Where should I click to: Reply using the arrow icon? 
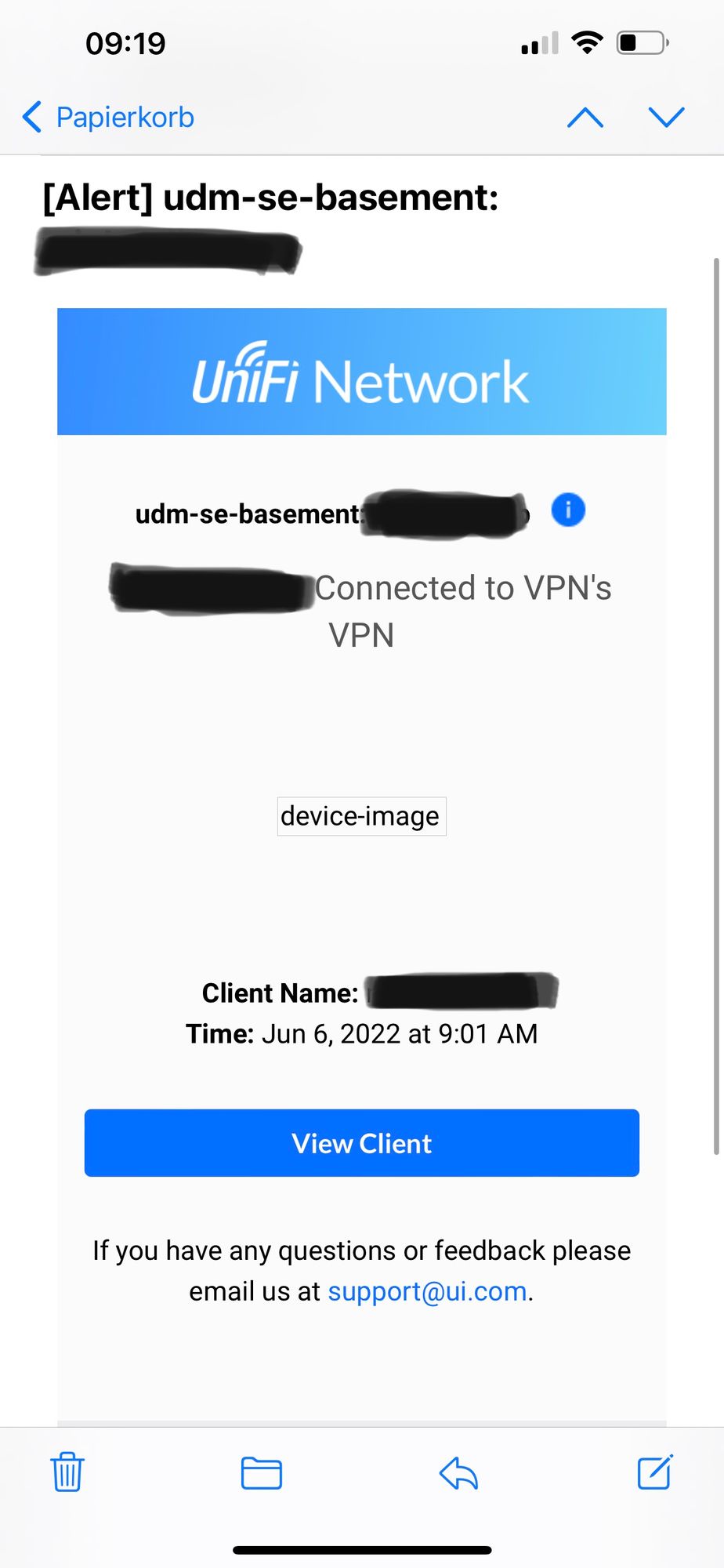pyautogui.click(x=458, y=1472)
